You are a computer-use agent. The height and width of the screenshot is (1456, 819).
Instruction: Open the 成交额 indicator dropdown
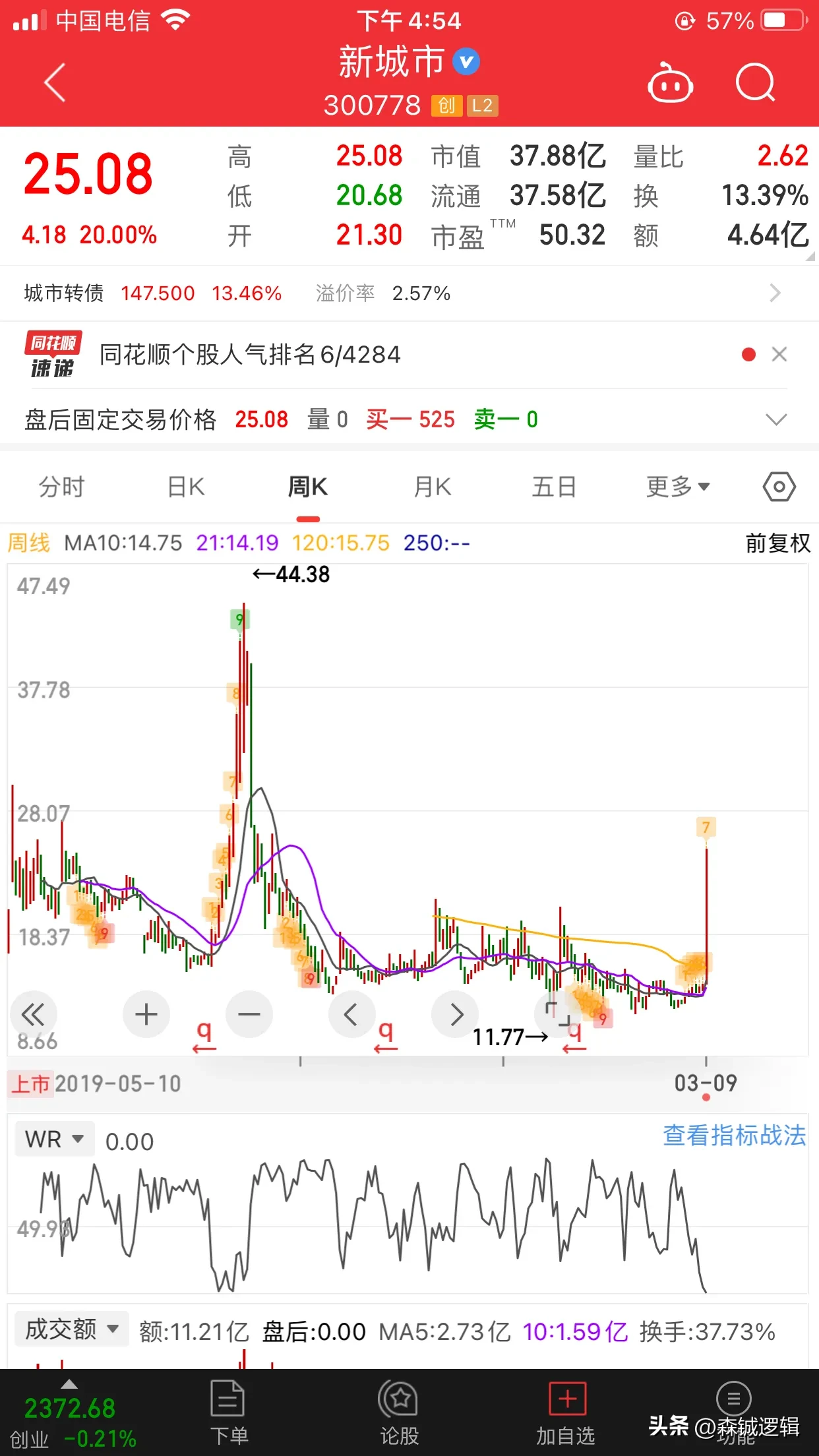click(71, 1329)
